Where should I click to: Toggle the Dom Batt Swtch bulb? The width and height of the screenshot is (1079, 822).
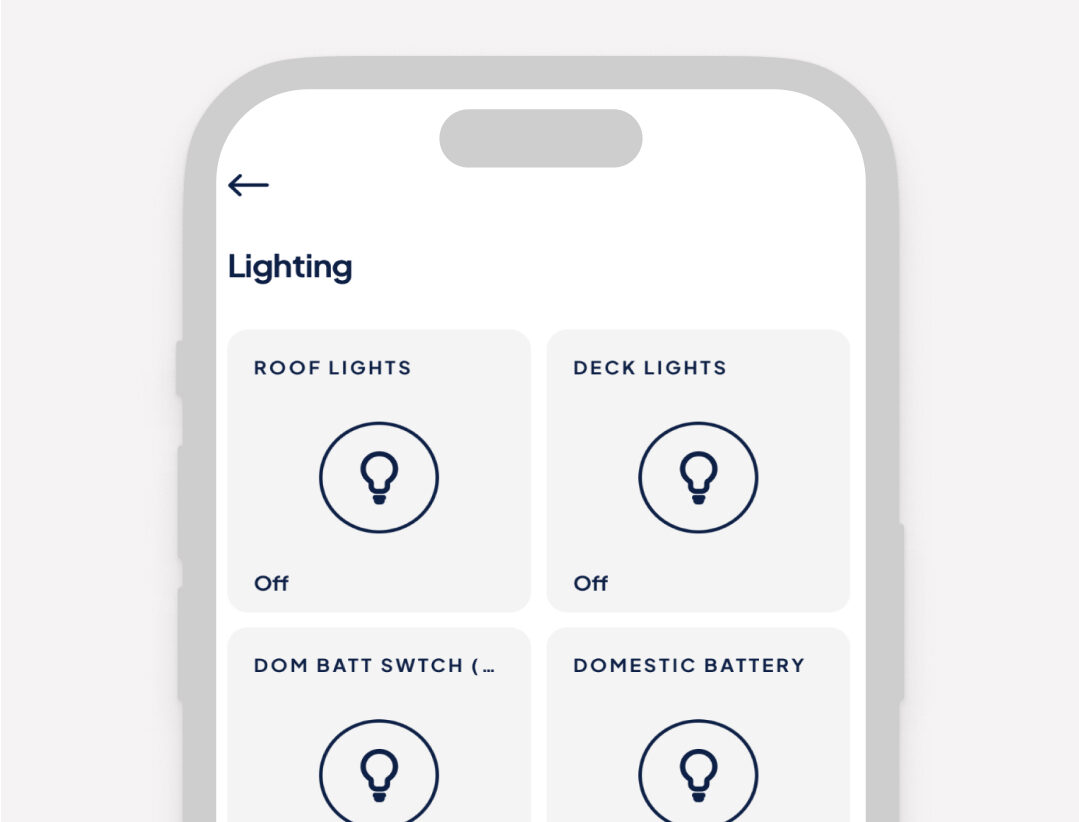(379, 772)
